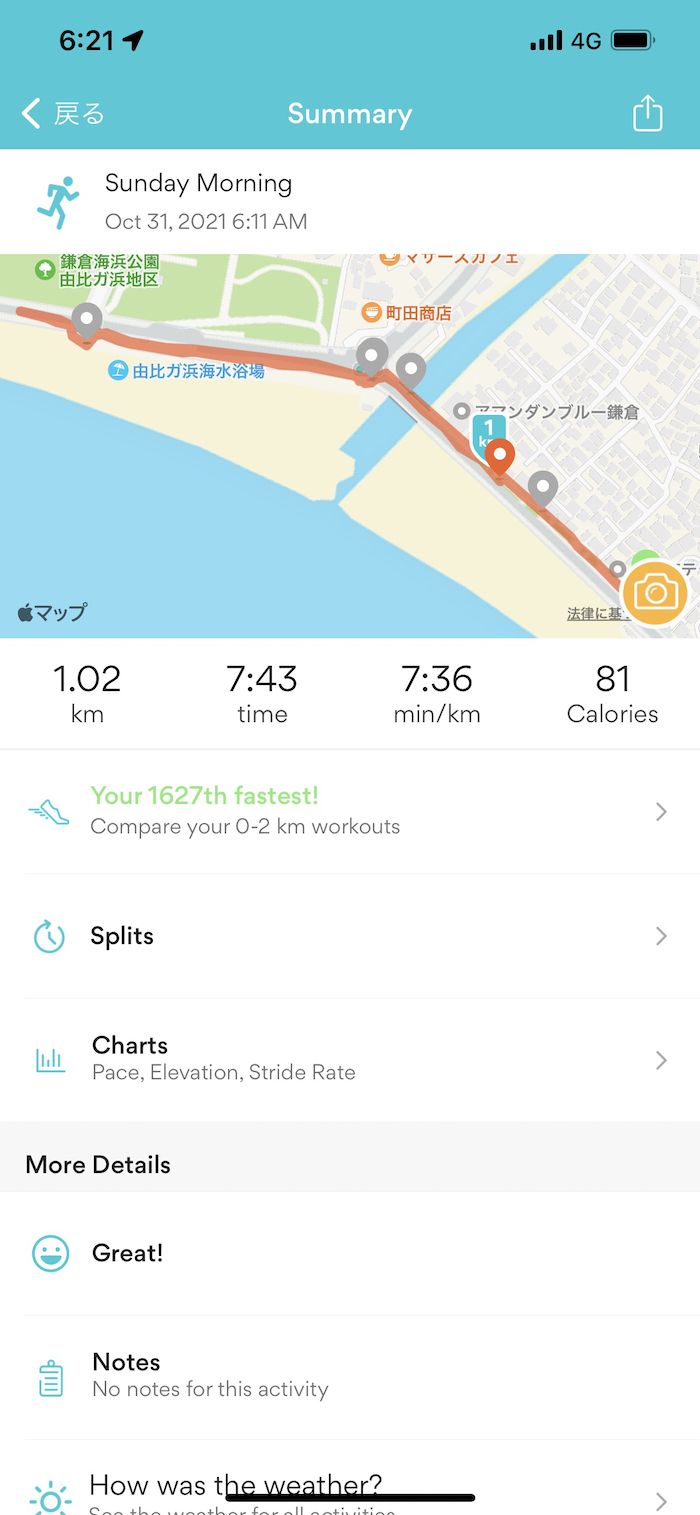Go back using the 戻る button
700x1515 pixels.
point(64,114)
